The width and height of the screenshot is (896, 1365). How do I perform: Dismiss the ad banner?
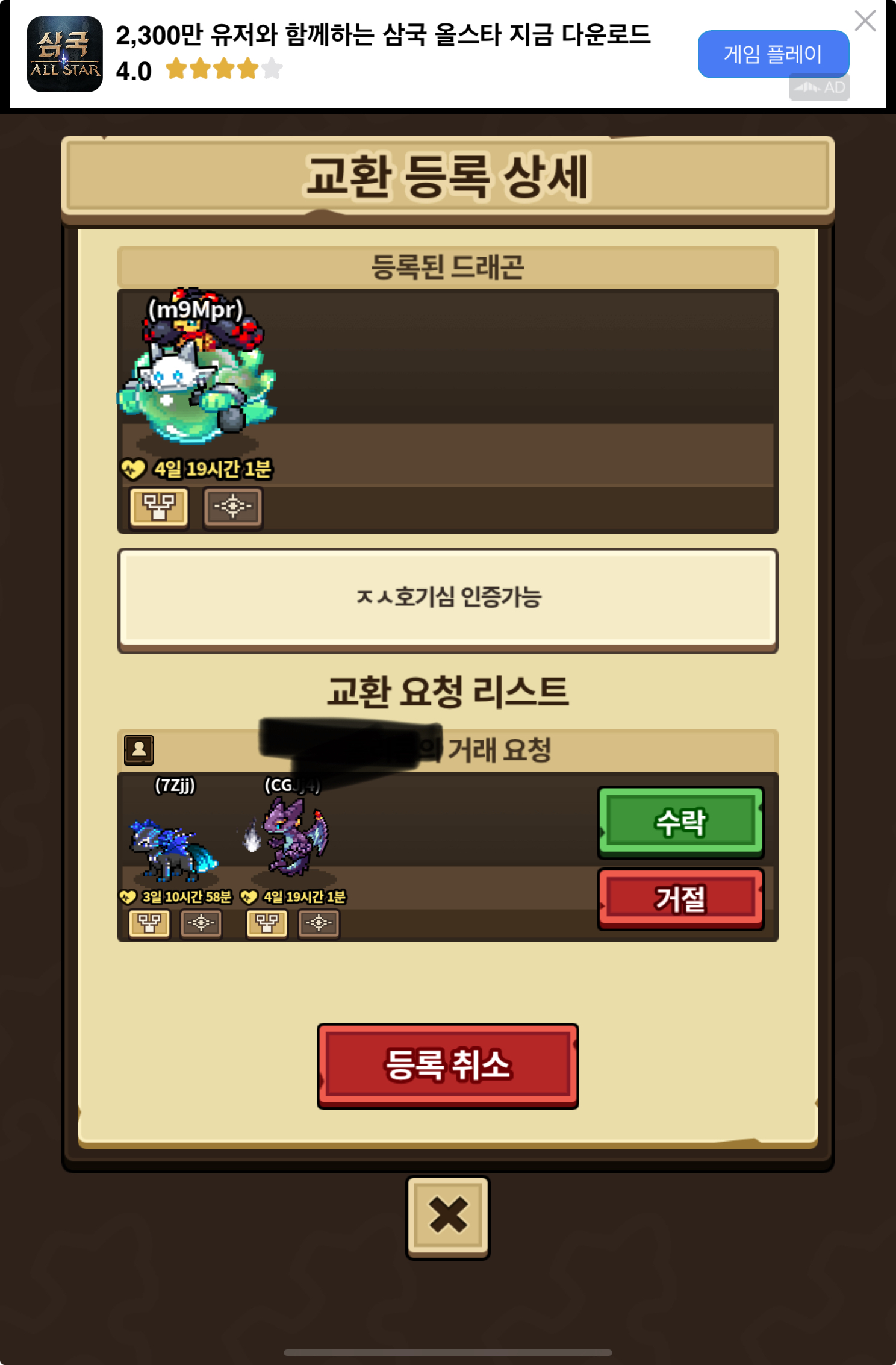point(865,21)
